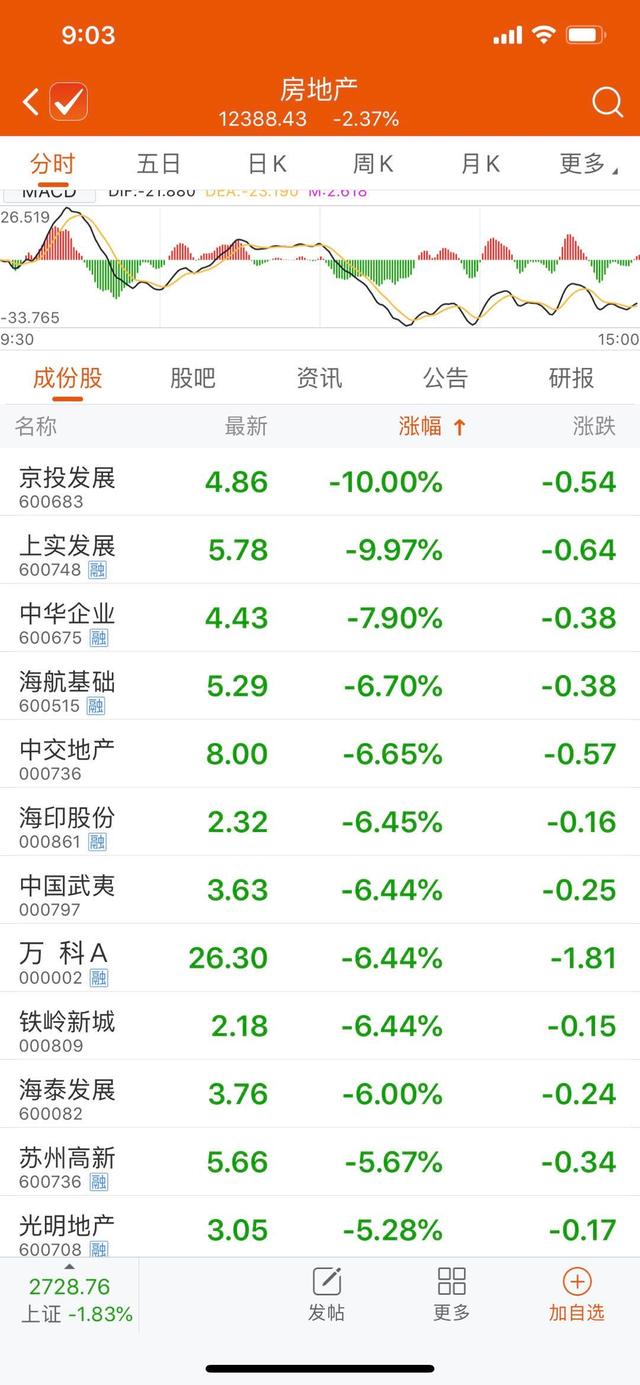This screenshot has width=640, height=1385.
Task: Open stock 万科A 000002
Action: [320, 958]
